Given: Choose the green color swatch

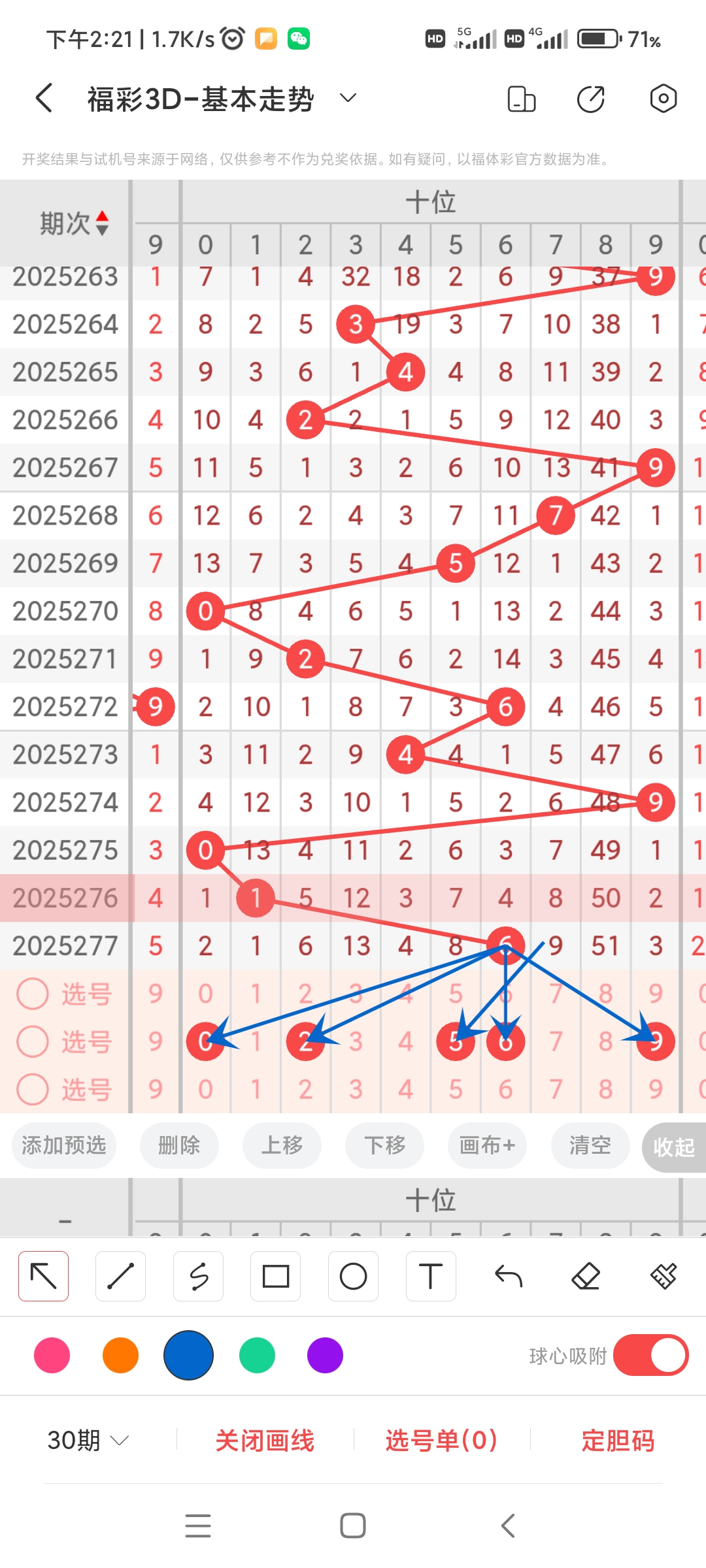Looking at the screenshot, I should click(x=257, y=1356).
